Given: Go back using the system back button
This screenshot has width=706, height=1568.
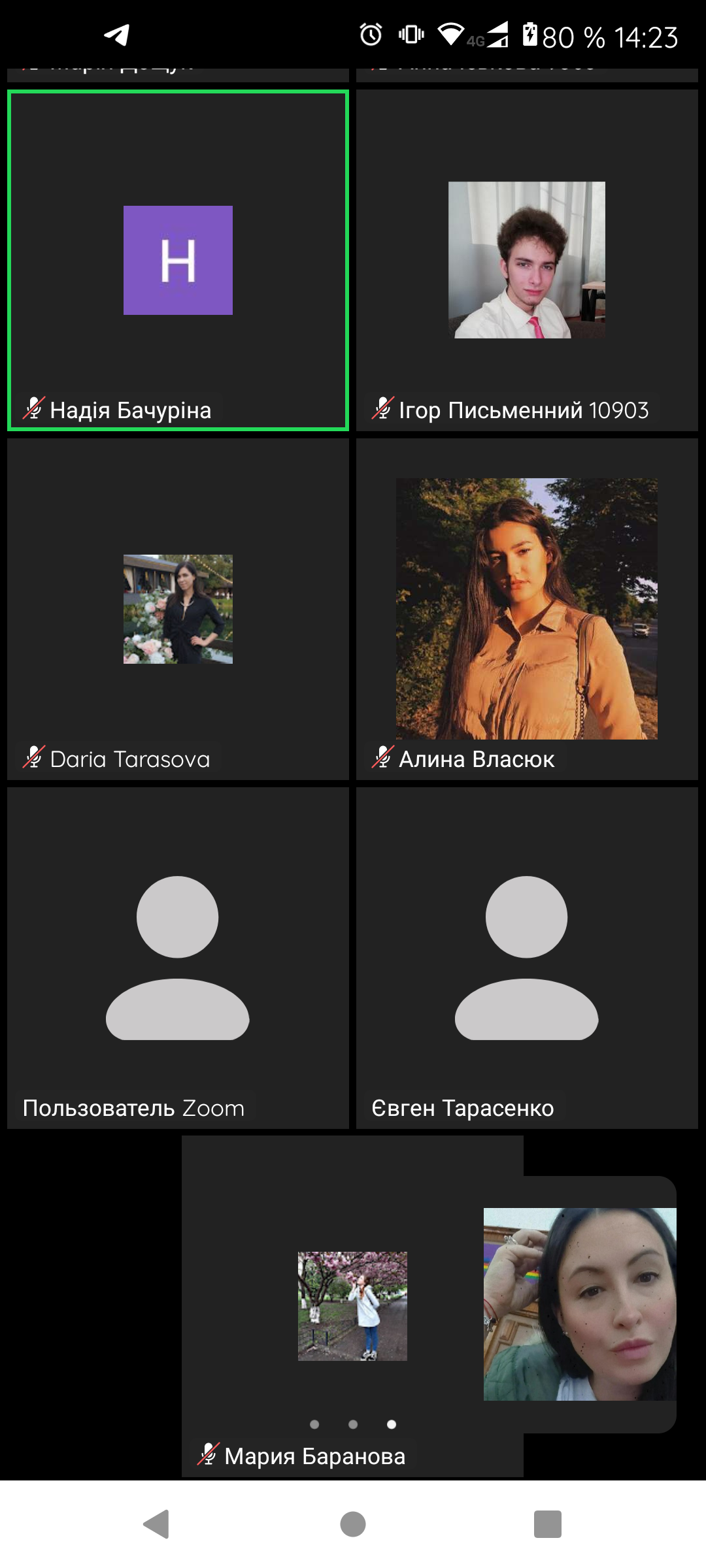Looking at the screenshot, I should click(157, 1524).
